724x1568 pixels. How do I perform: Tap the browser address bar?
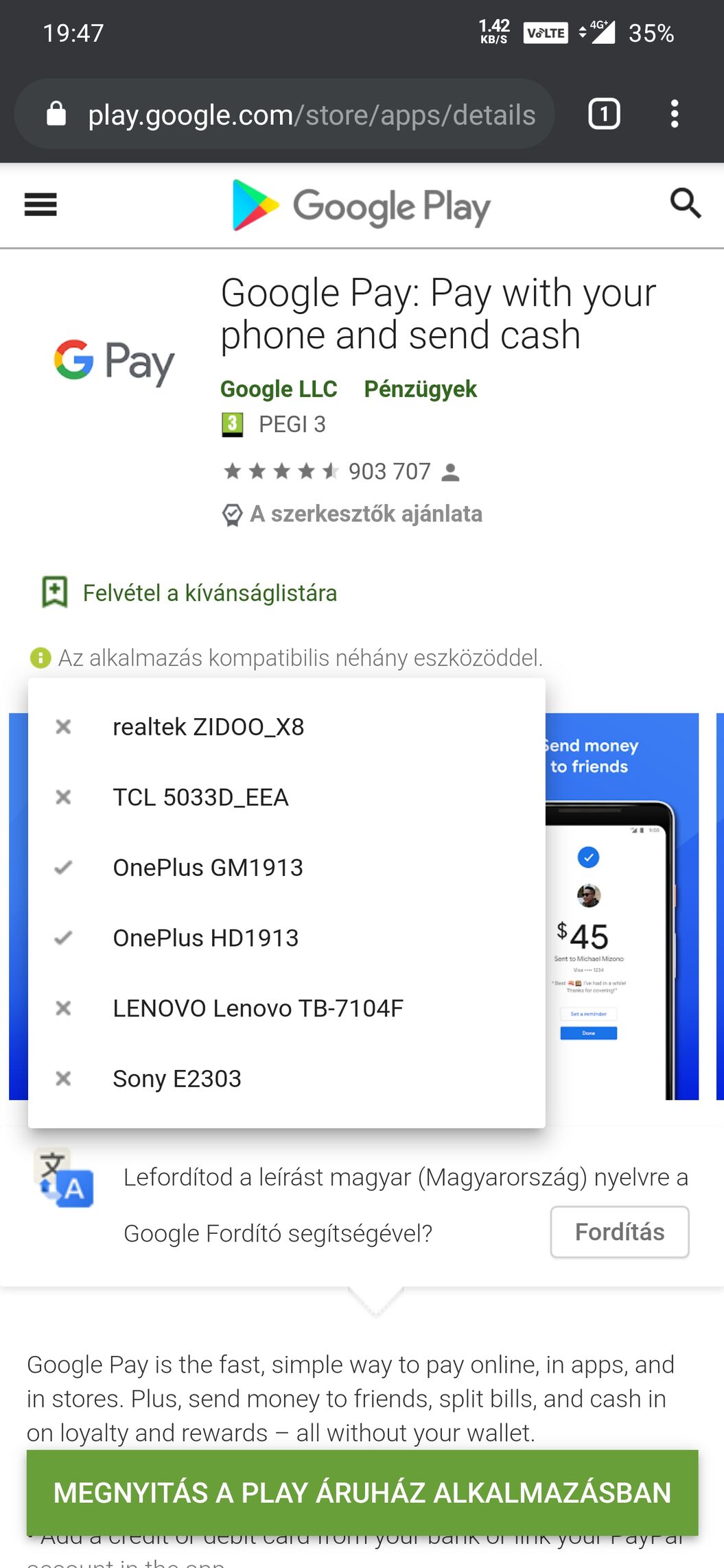[x=310, y=115]
